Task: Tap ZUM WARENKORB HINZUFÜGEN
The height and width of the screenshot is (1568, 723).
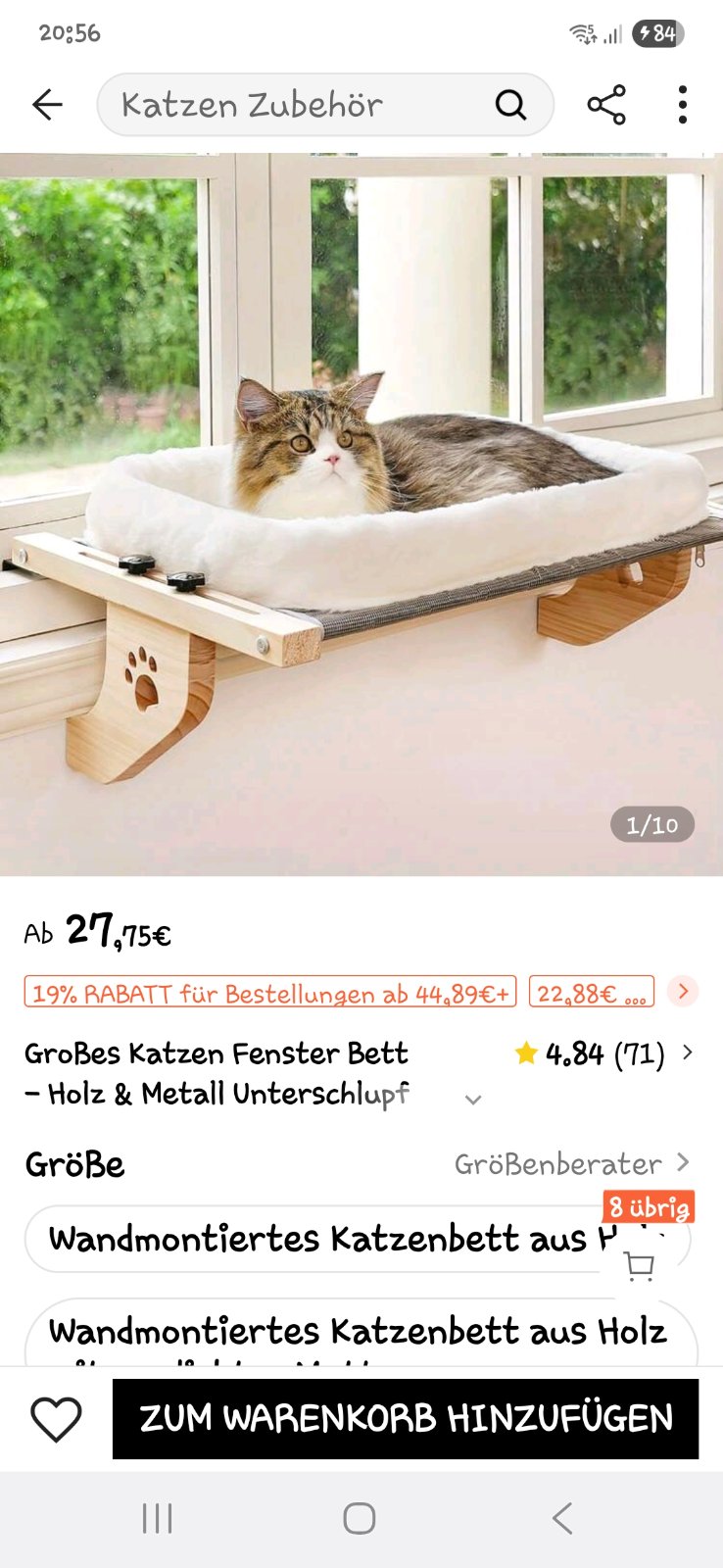Action: [406, 1419]
